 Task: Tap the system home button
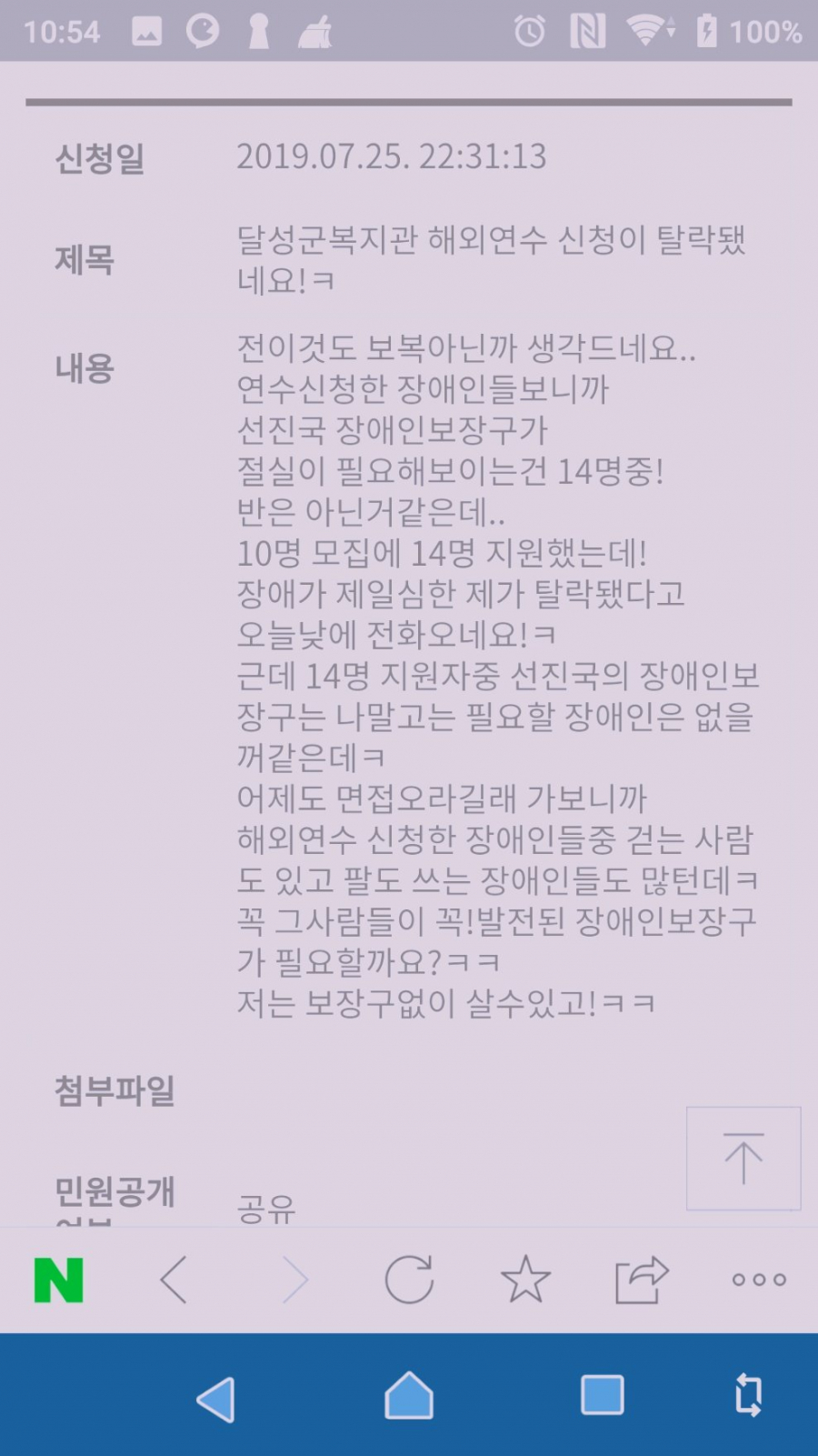(409, 1396)
